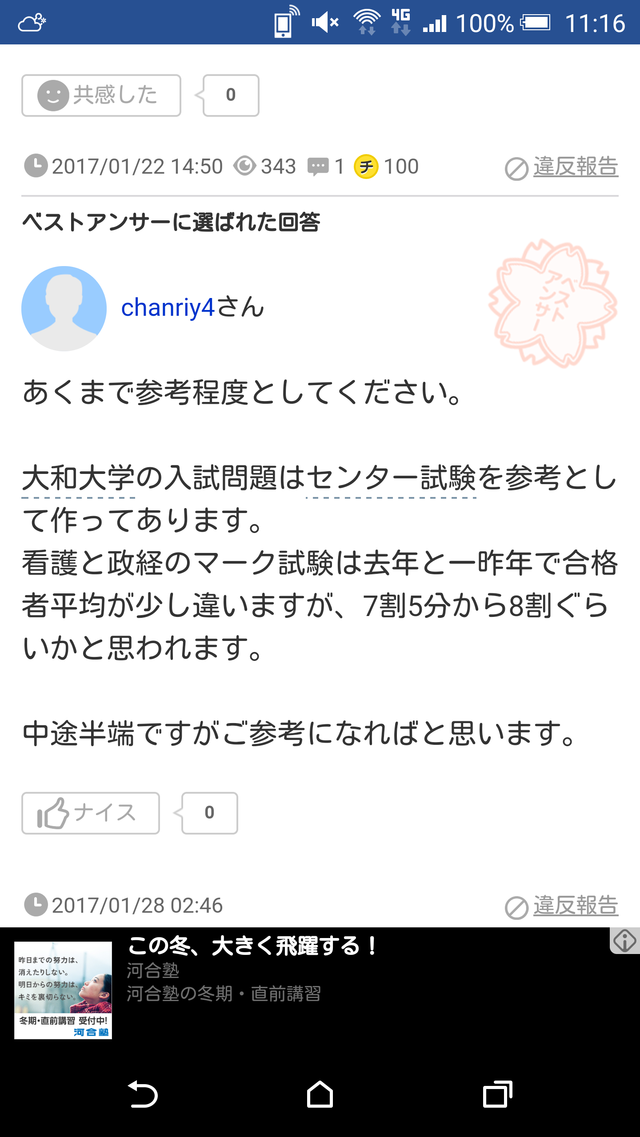Image resolution: width=640 pixels, height=1137 pixels.
Task: Open the 大和大学 keyword link
Action: [x=78, y=479]
